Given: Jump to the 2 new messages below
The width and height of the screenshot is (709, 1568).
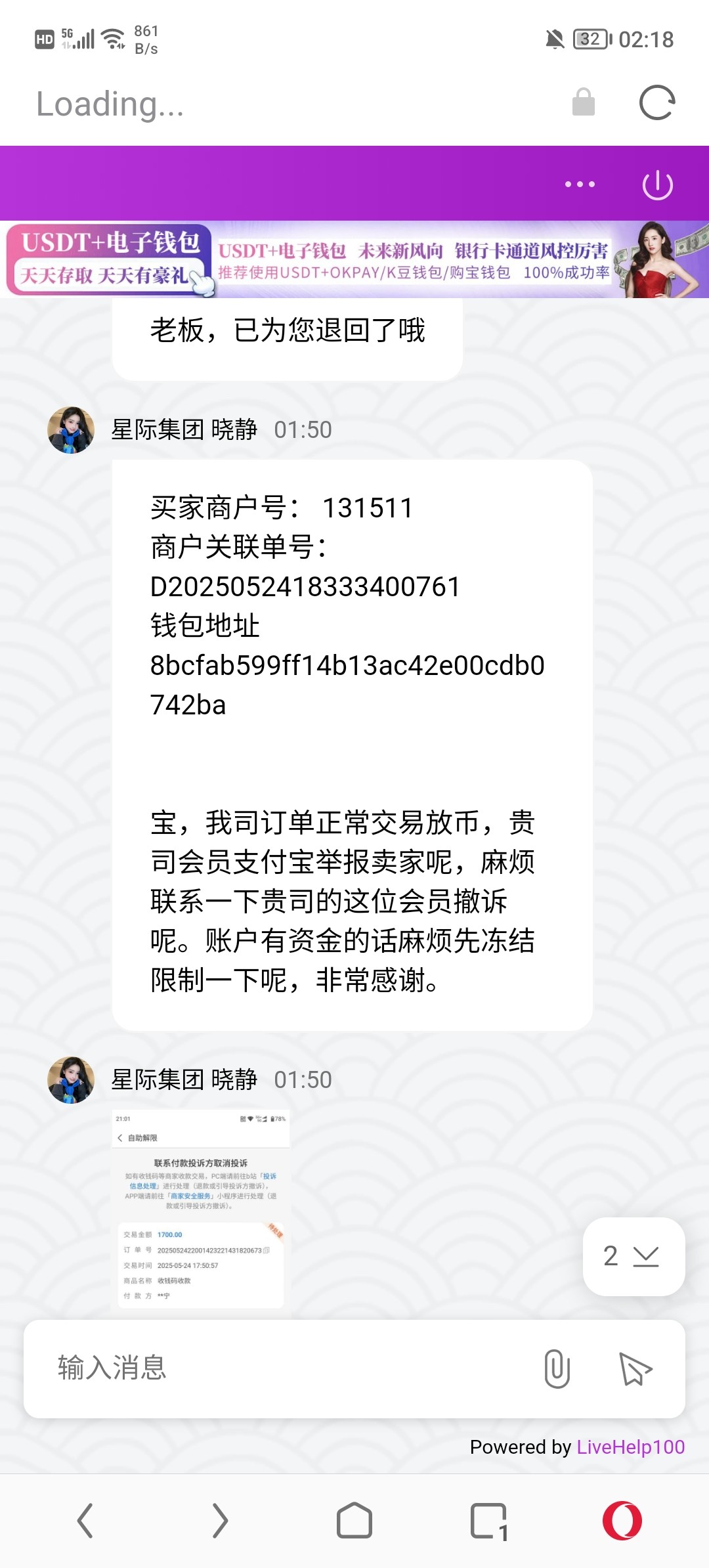Looking at the screenshot, I should click(634, 1256).
